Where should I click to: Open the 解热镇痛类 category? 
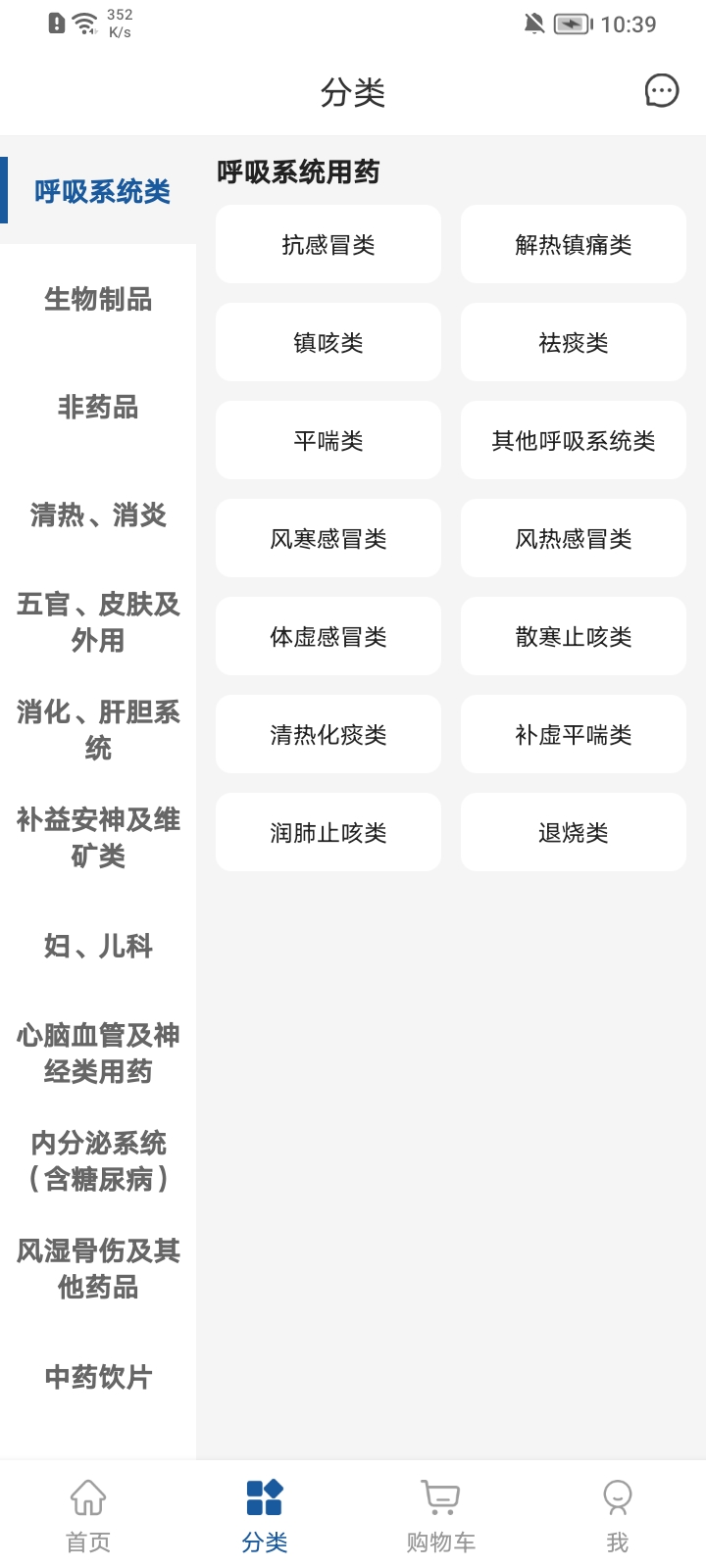pyautogui.click(x=573, y=244)
